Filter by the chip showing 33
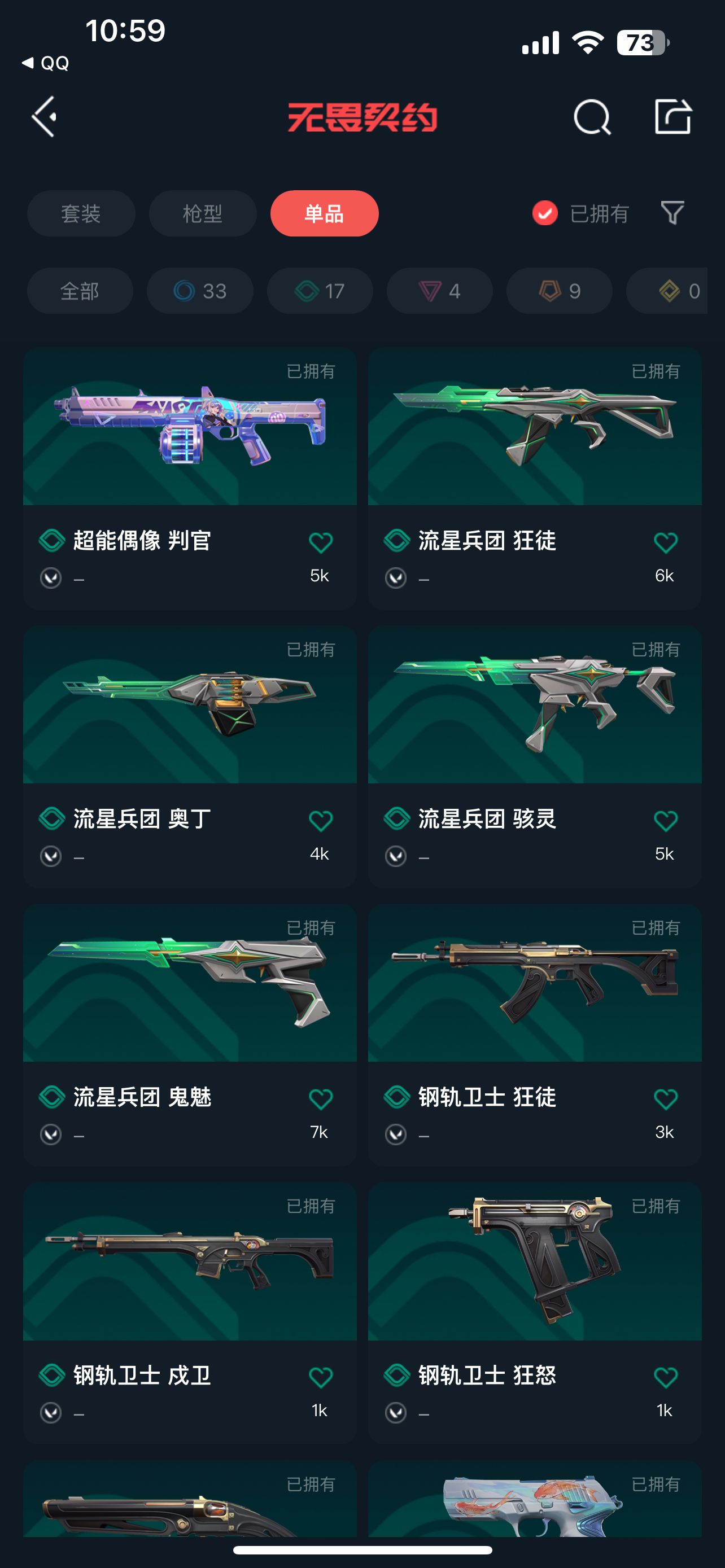 [200, 291]
